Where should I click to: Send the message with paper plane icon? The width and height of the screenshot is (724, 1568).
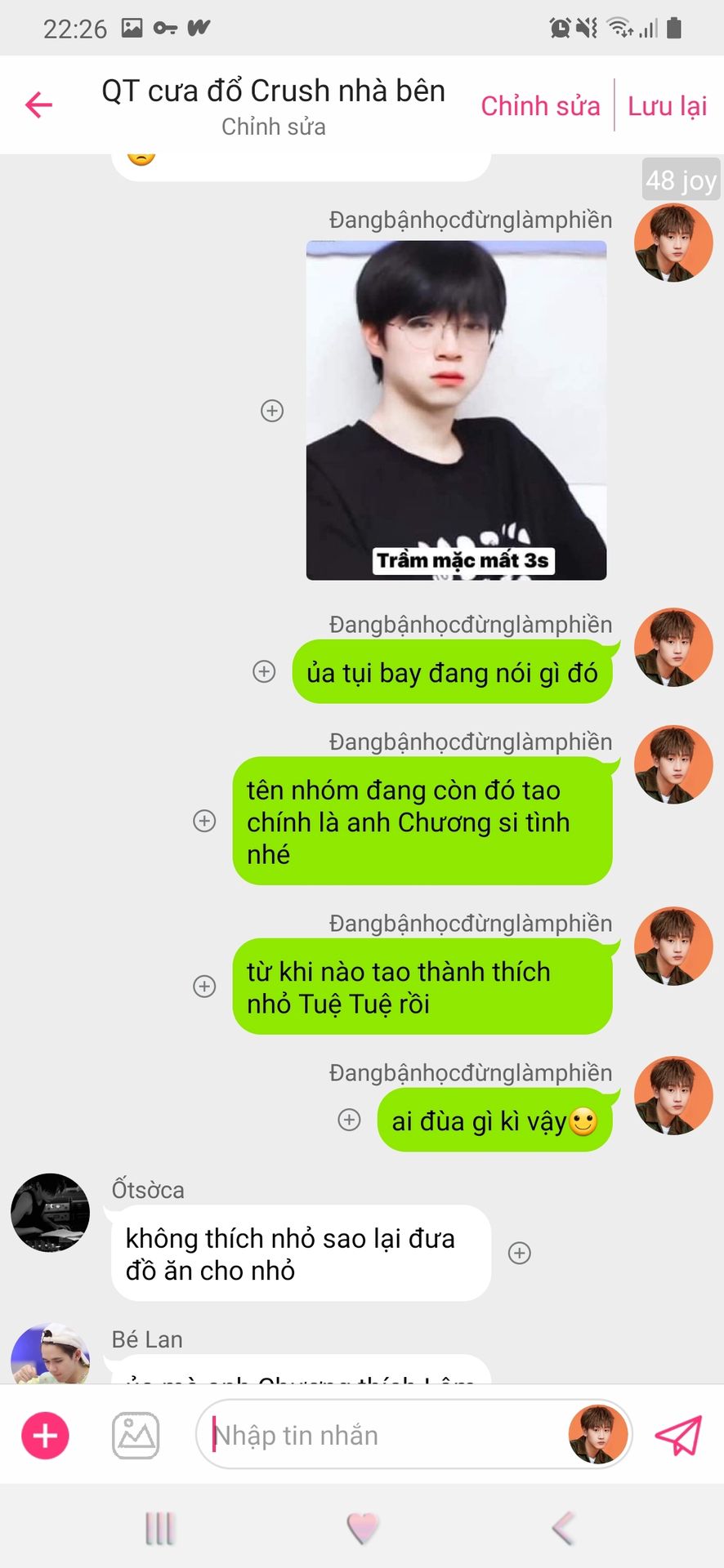678,1435
